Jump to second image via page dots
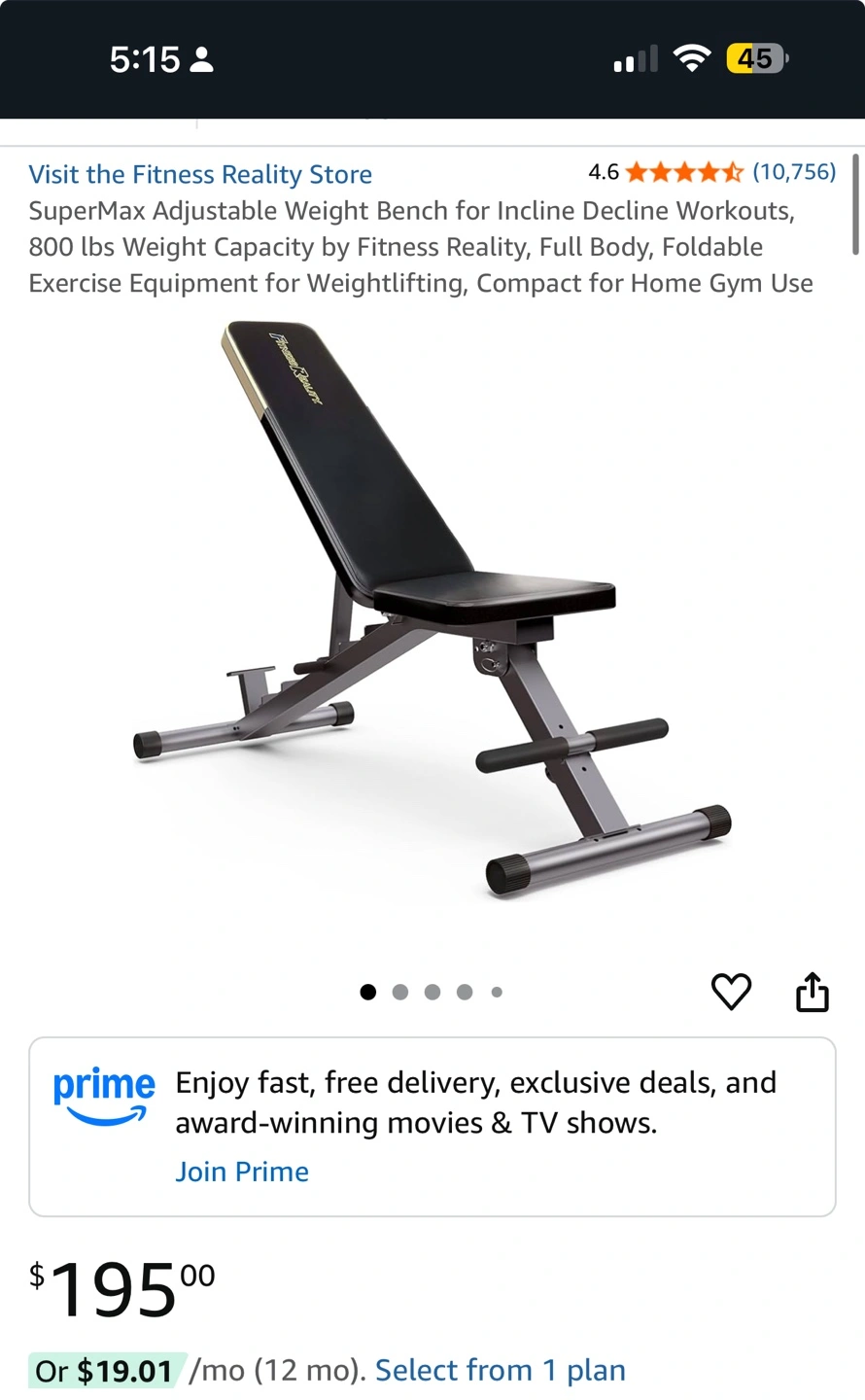This screenshot has width=865, height=1400. point(399,992)
